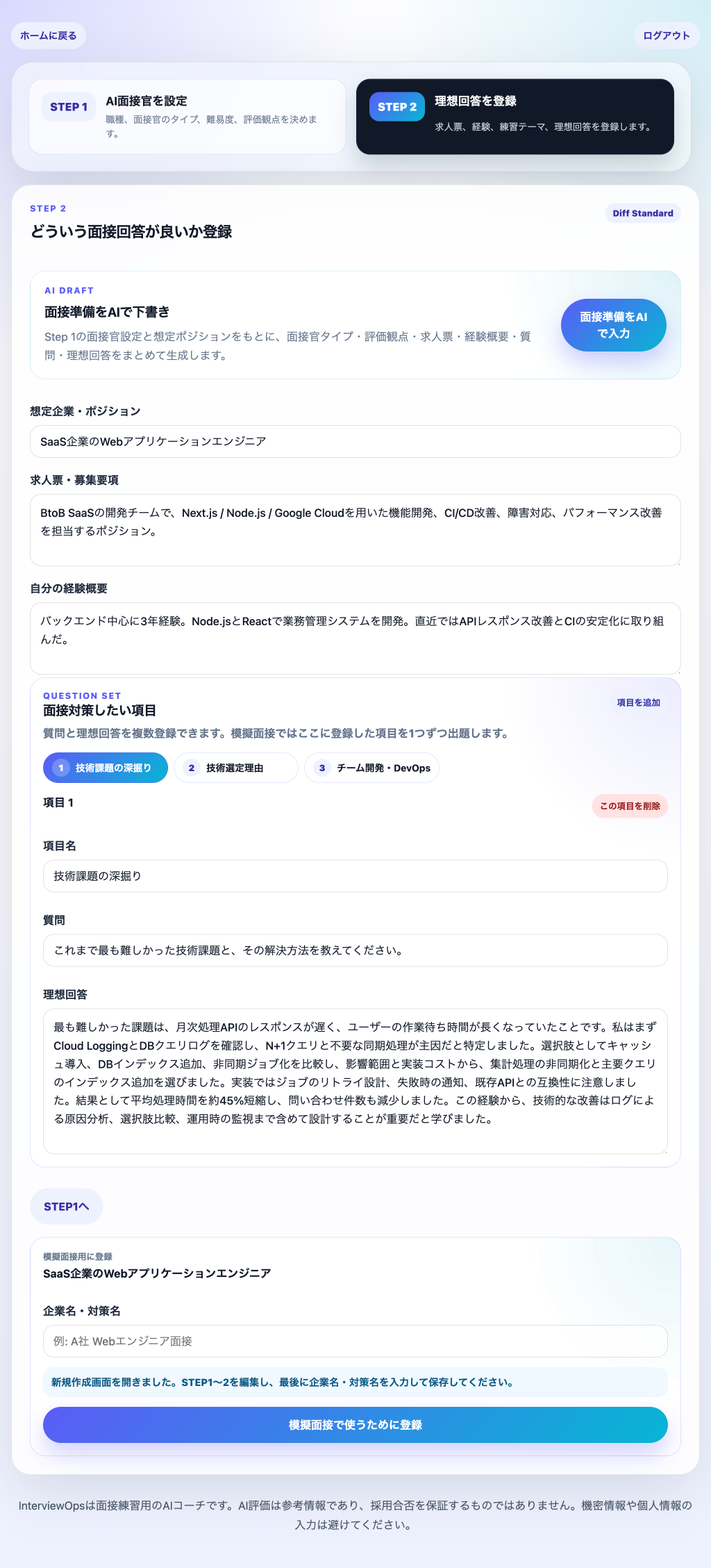Tap ホームに戻る to return home

48,35
